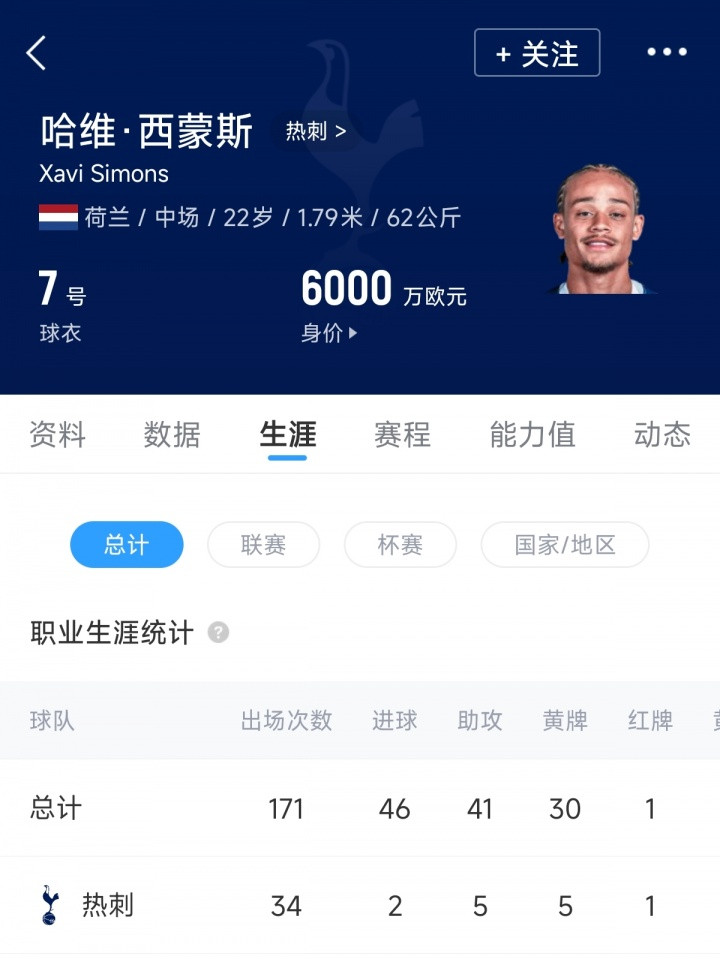
Task: Select the 生涯 tab
Action: click(288, 434)
